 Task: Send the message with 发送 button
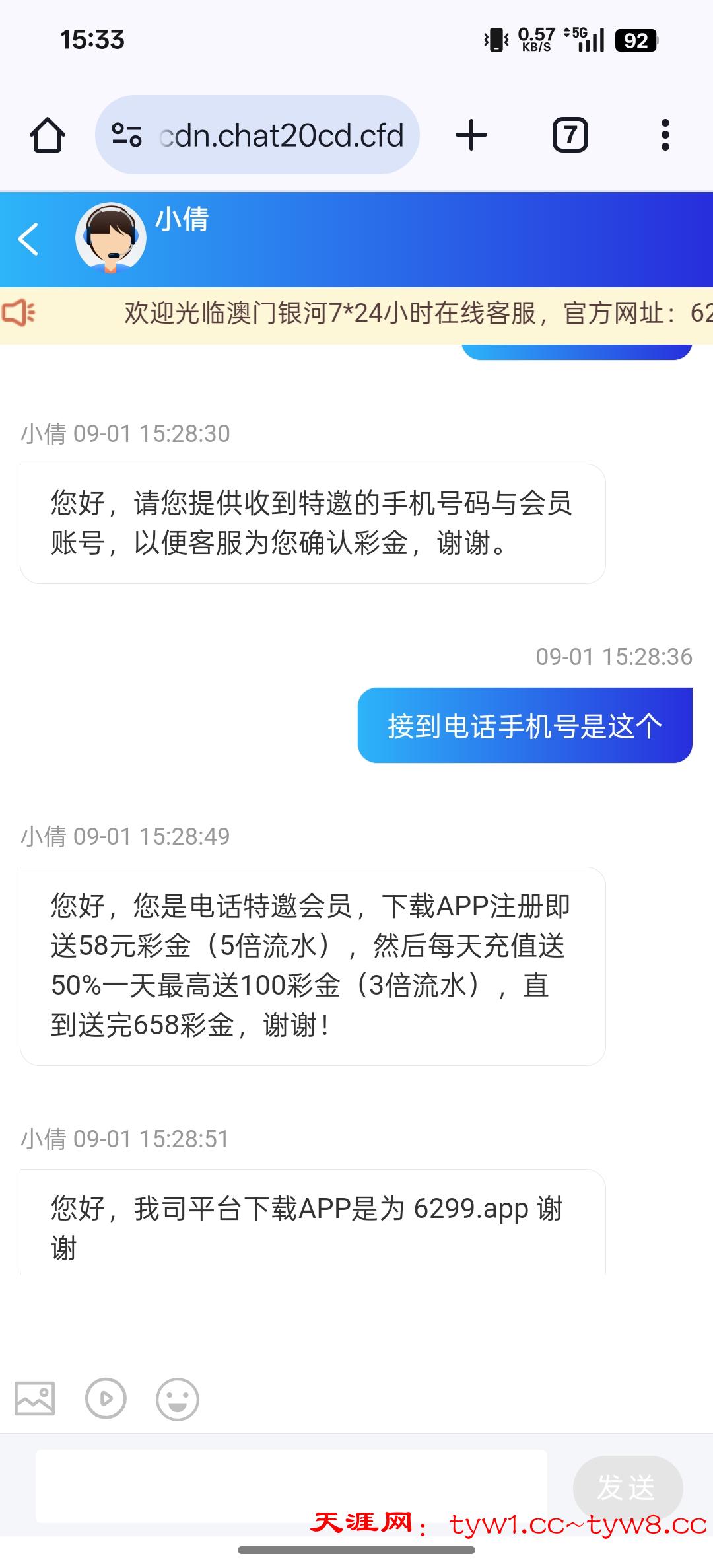click(x=627, y=1486)
